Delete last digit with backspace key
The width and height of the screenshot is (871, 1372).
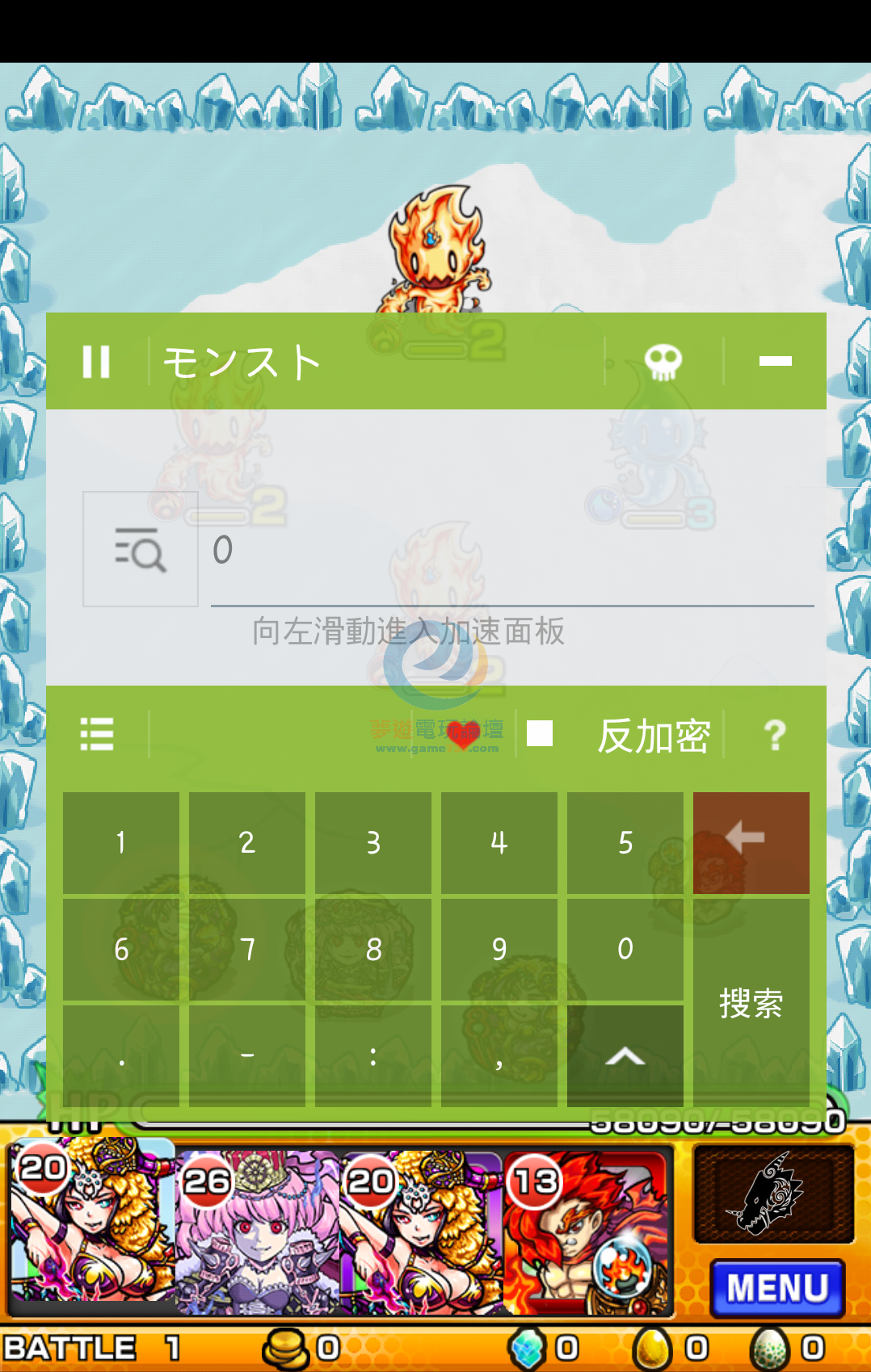point(751,841)
